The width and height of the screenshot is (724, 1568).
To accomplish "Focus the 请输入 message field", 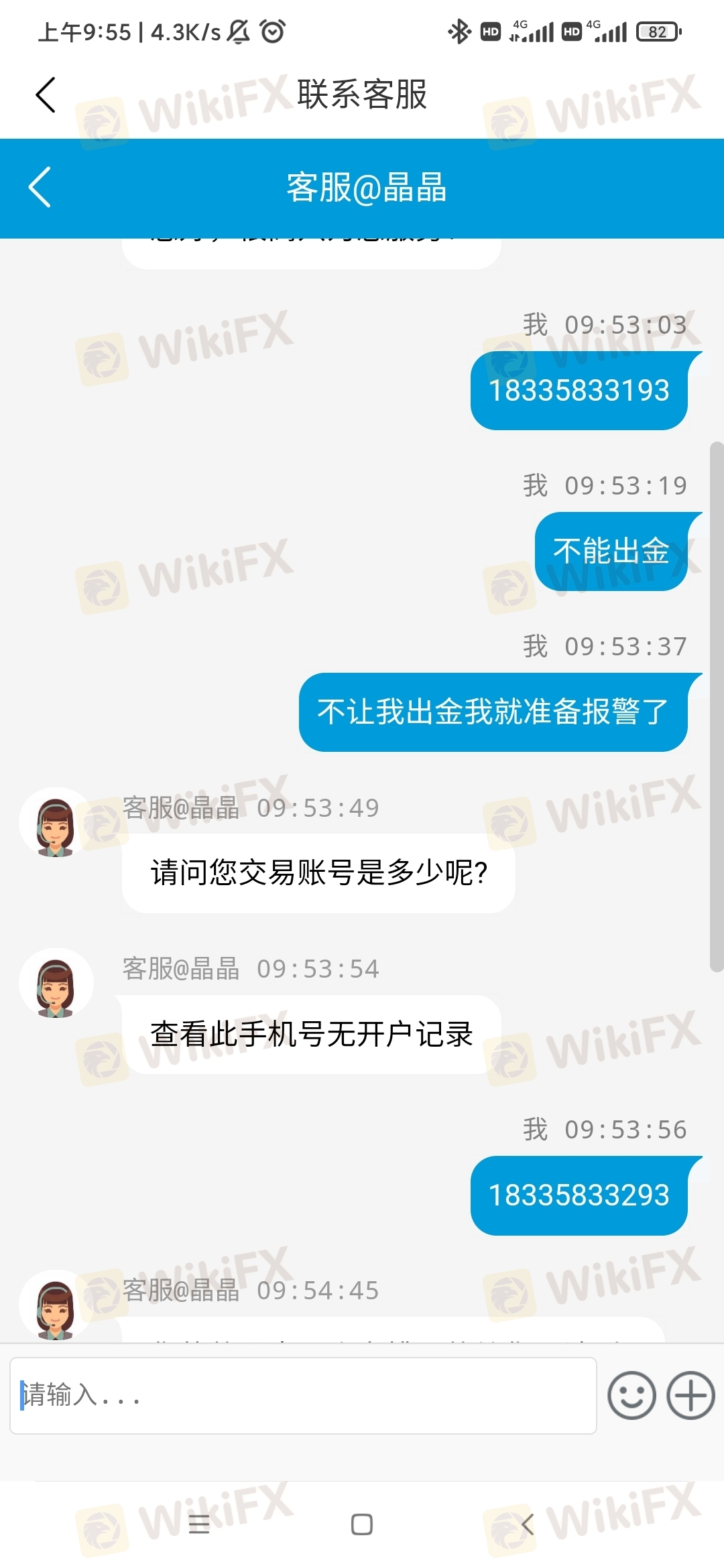I will (x=303, y=1396).
